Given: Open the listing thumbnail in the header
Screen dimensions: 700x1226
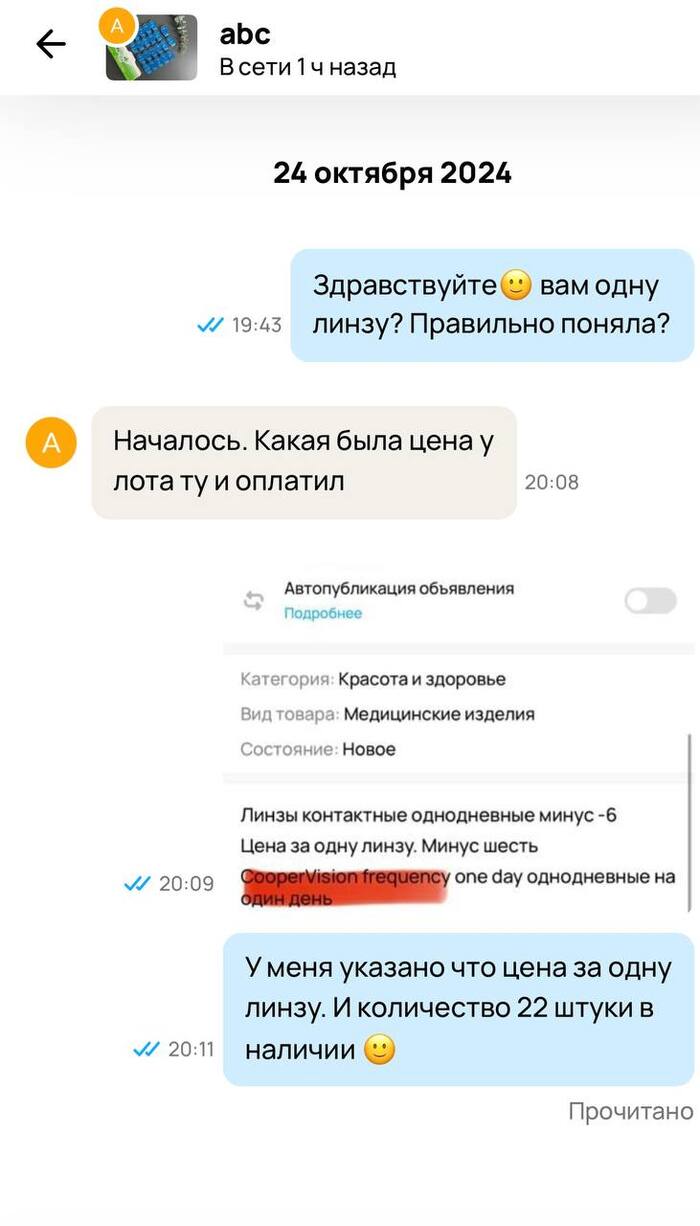Looking at the screenshot, I should tap(153, 48).
